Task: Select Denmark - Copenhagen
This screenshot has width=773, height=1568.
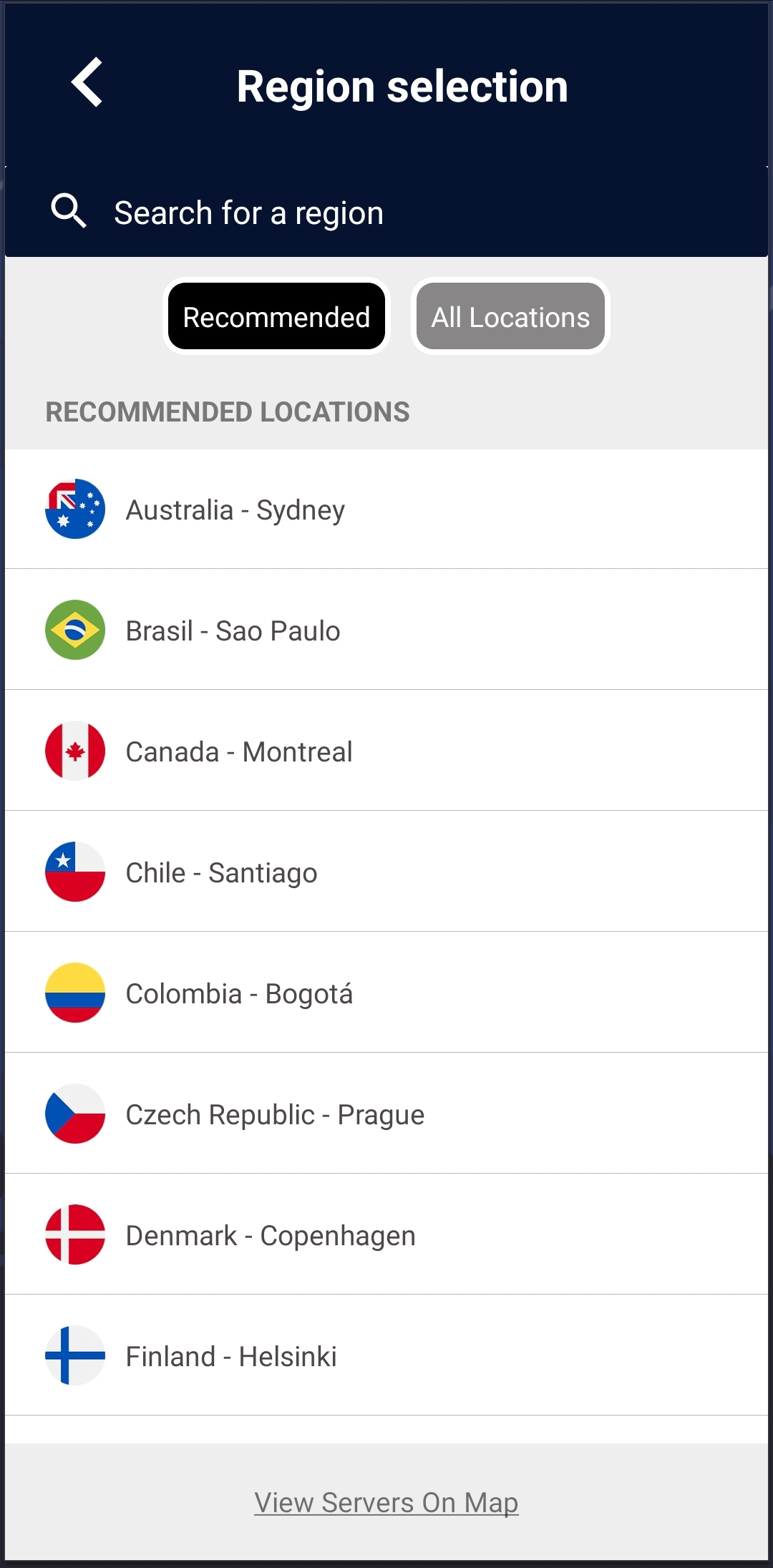Action: coord(386,1235)
